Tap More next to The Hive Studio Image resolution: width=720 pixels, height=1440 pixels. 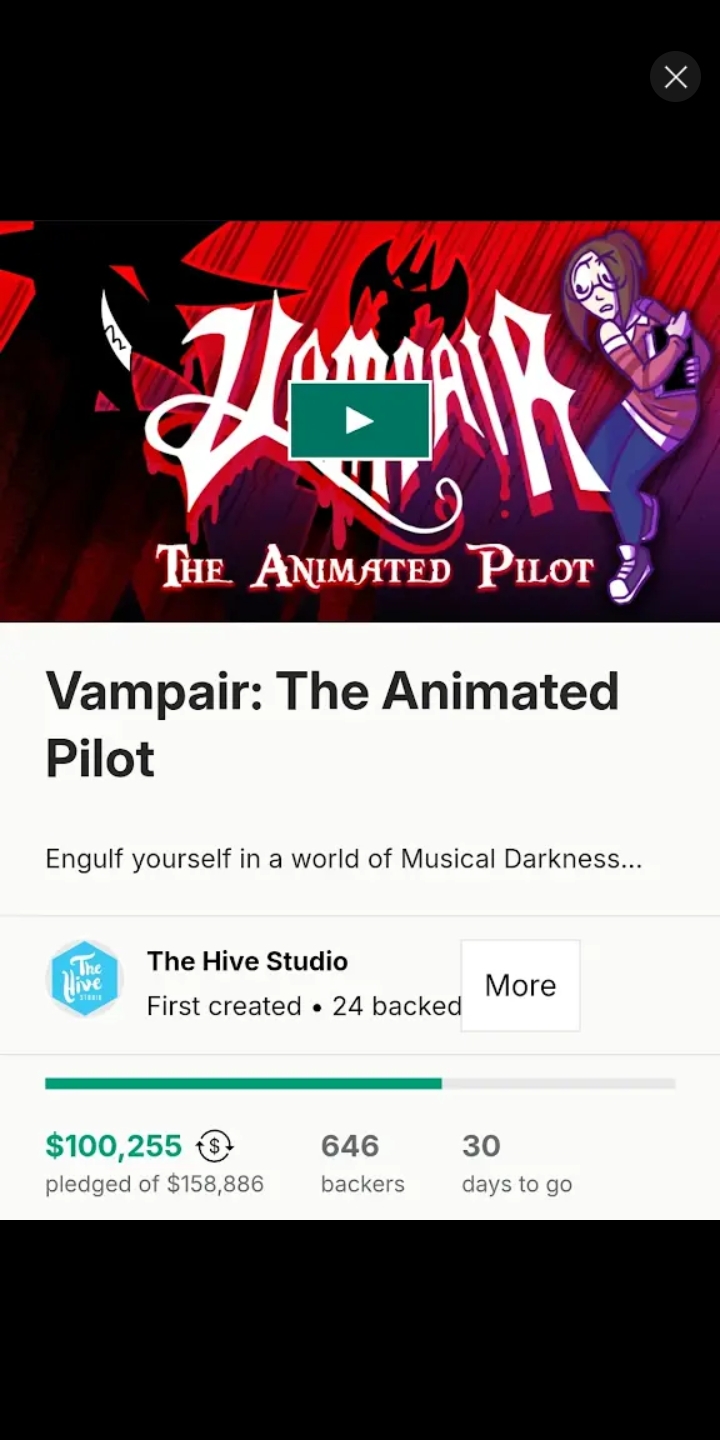coord(520,985)
